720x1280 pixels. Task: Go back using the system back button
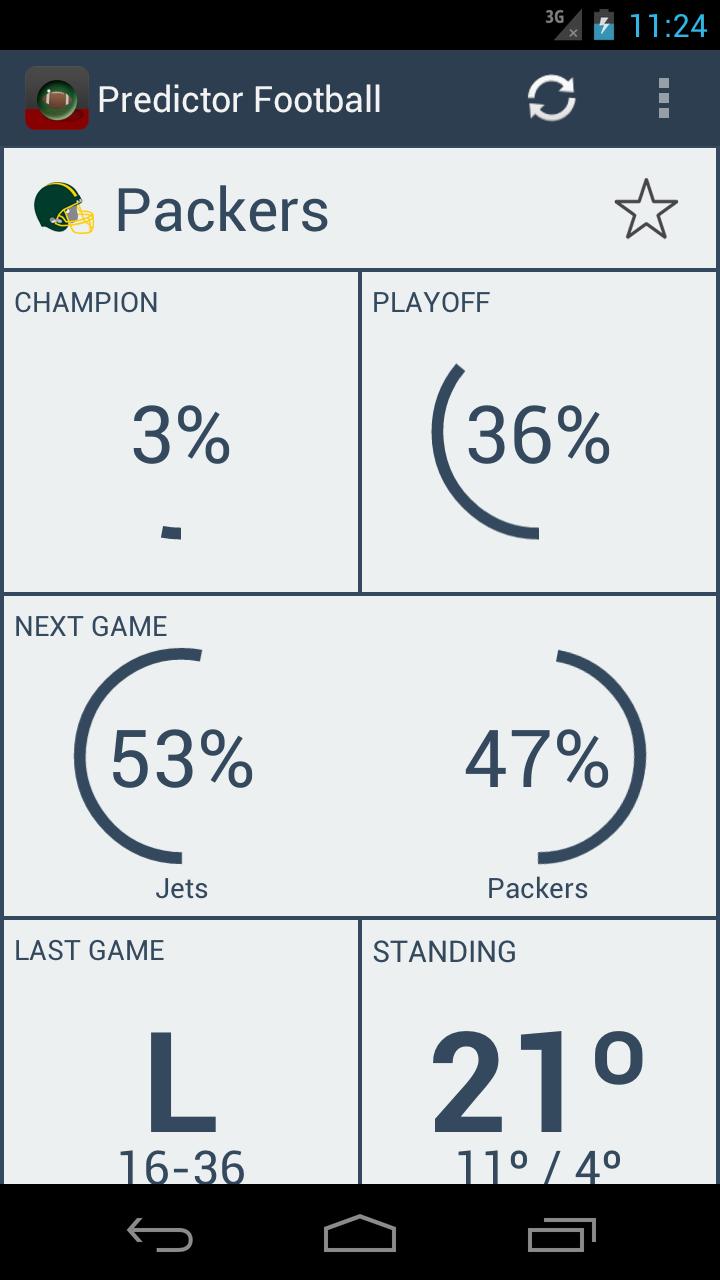160,1235
